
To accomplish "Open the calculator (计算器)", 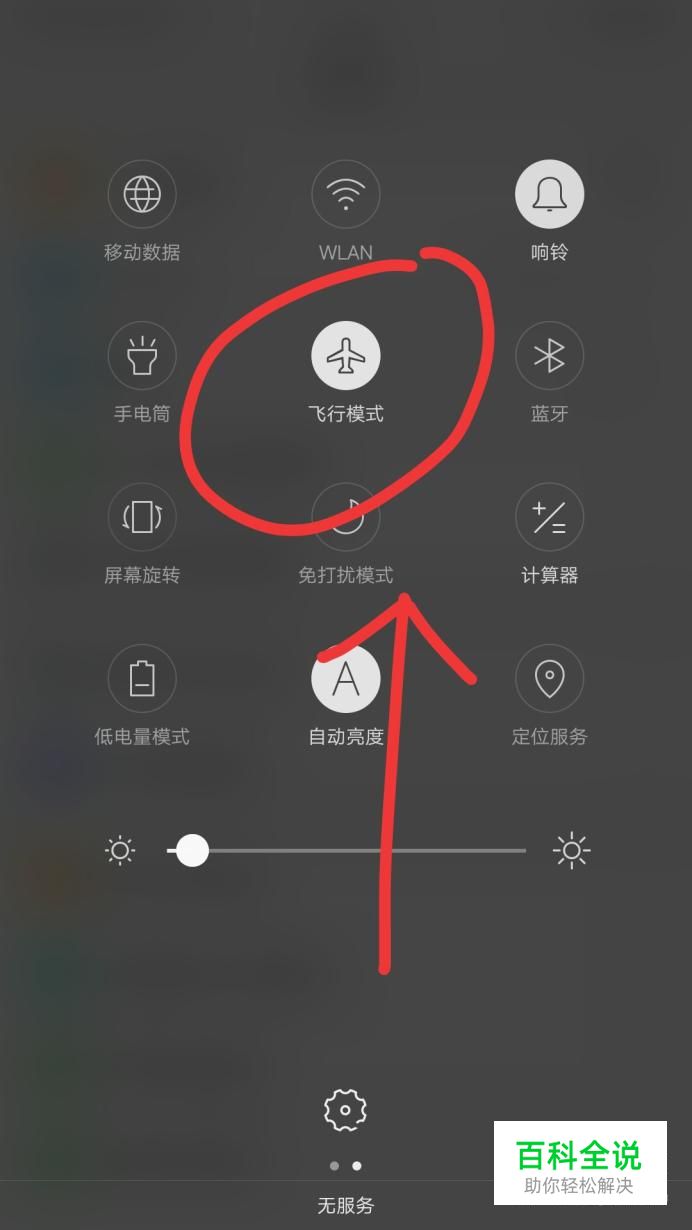I will pyautogui.click(x=549, y=517).
